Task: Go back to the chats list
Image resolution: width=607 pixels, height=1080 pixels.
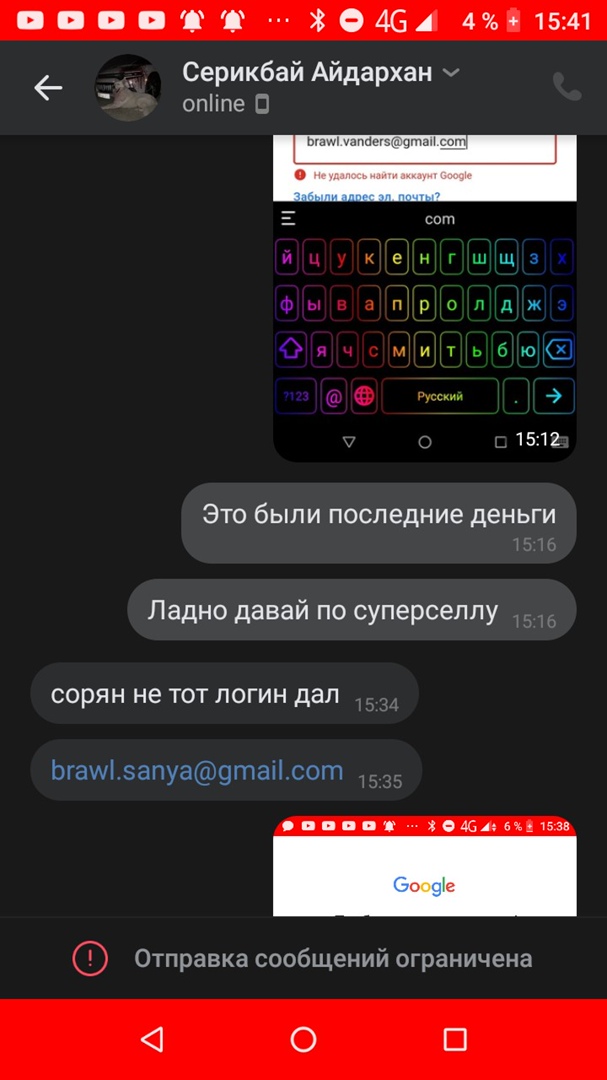Action: [48, 88]
